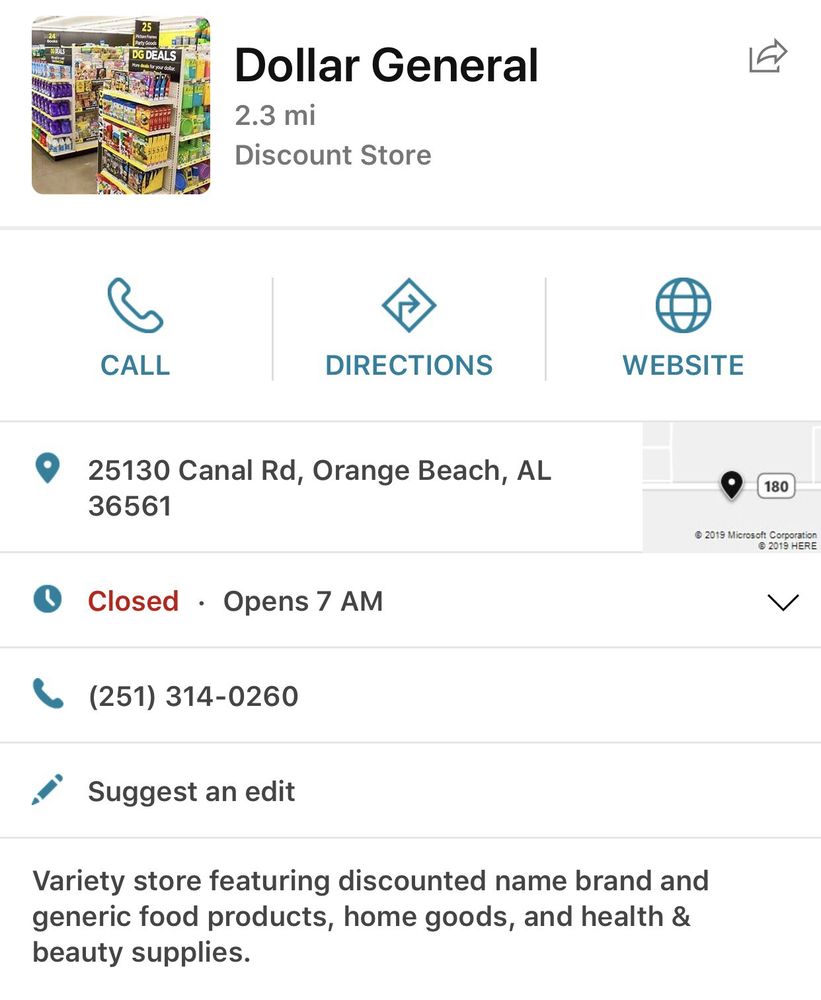Screen dimensions: 821x1000
Task: Expand the store opening hours
Action: point(781,601)
